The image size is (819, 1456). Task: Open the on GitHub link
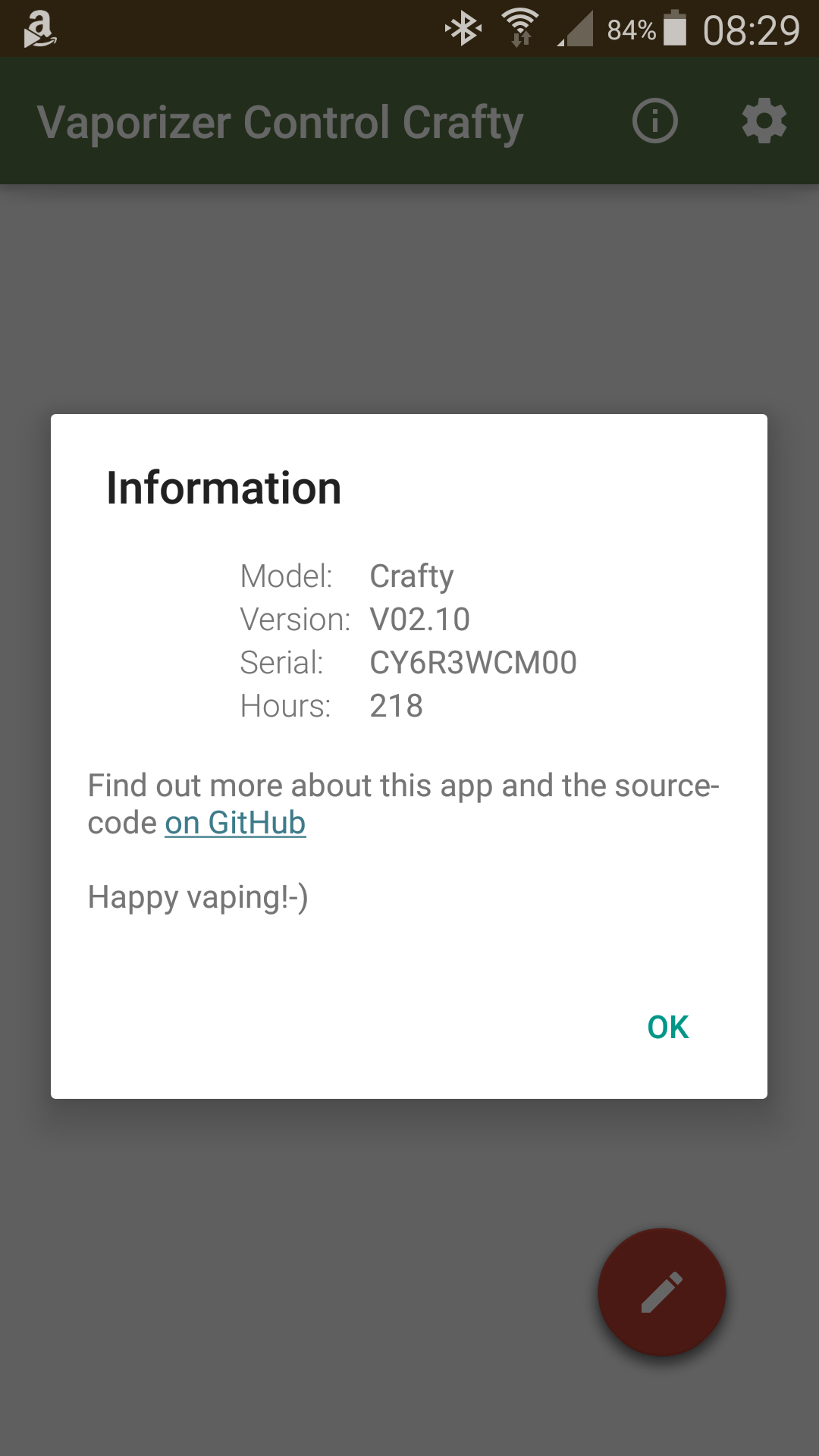pyautogui.click(x=235, y=823)
